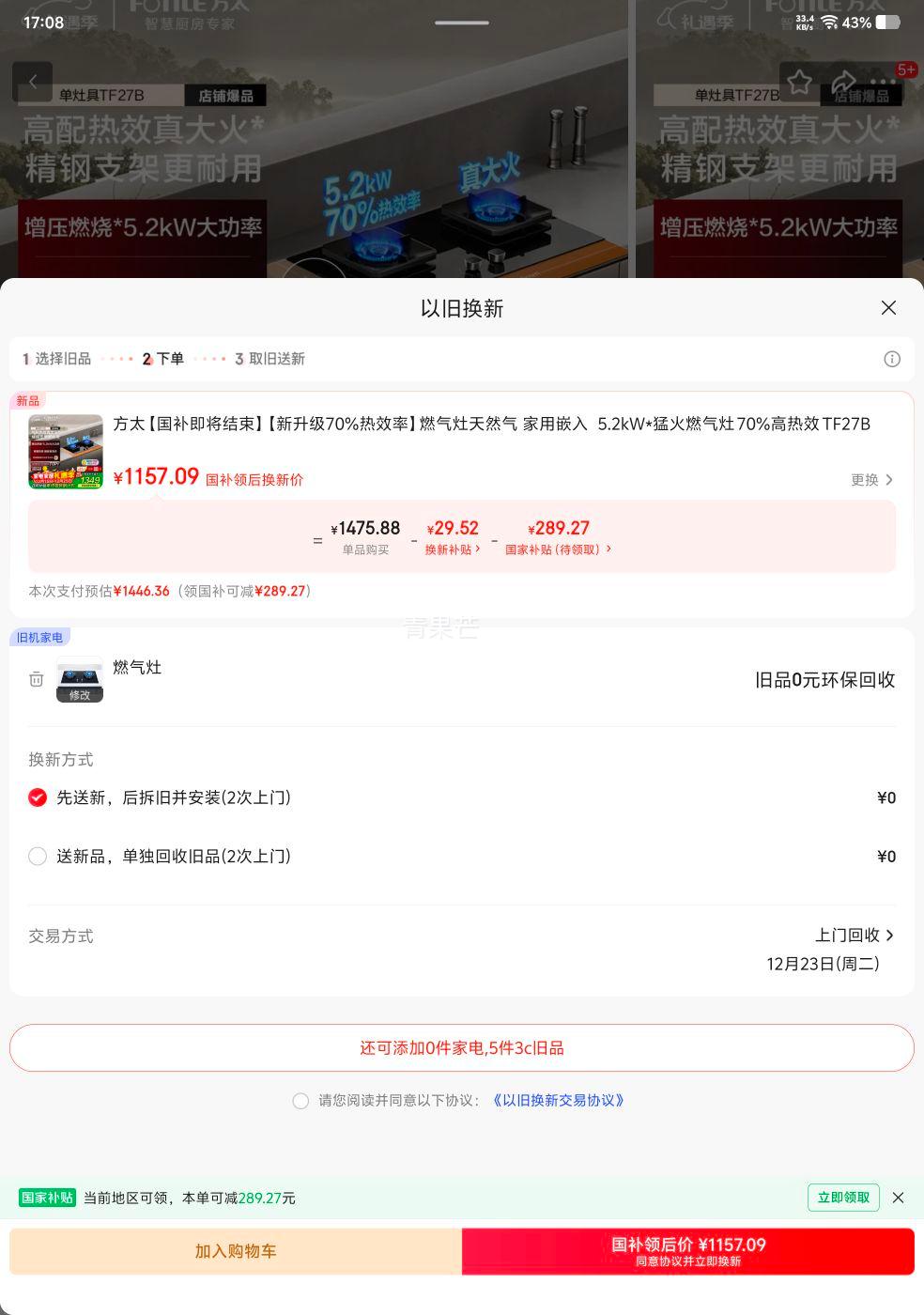Check the 以旧换新交易协议 agreement checkbox

[x=300, y=1100]
